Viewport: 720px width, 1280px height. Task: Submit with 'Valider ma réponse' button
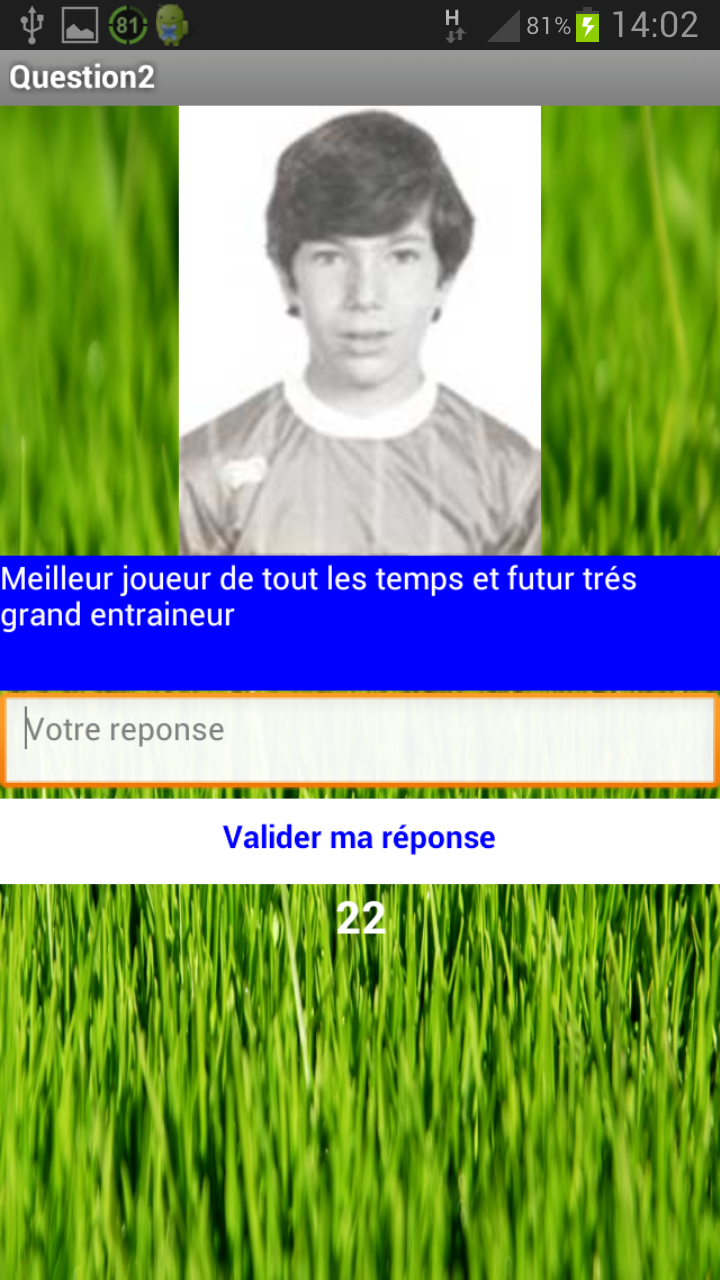coord(359,838)
